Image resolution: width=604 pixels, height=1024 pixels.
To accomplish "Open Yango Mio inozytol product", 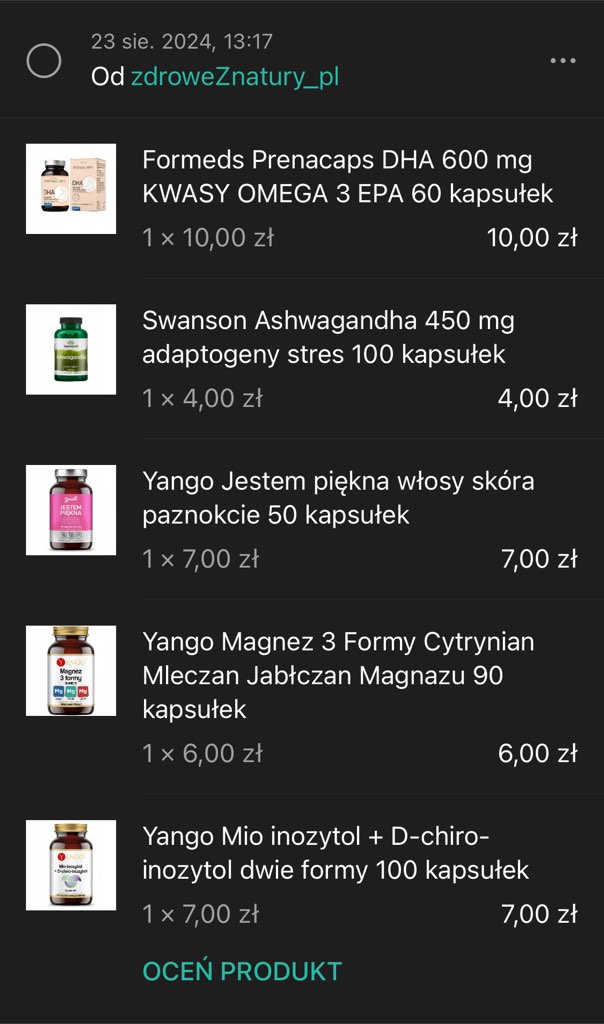I will (335, 853).
